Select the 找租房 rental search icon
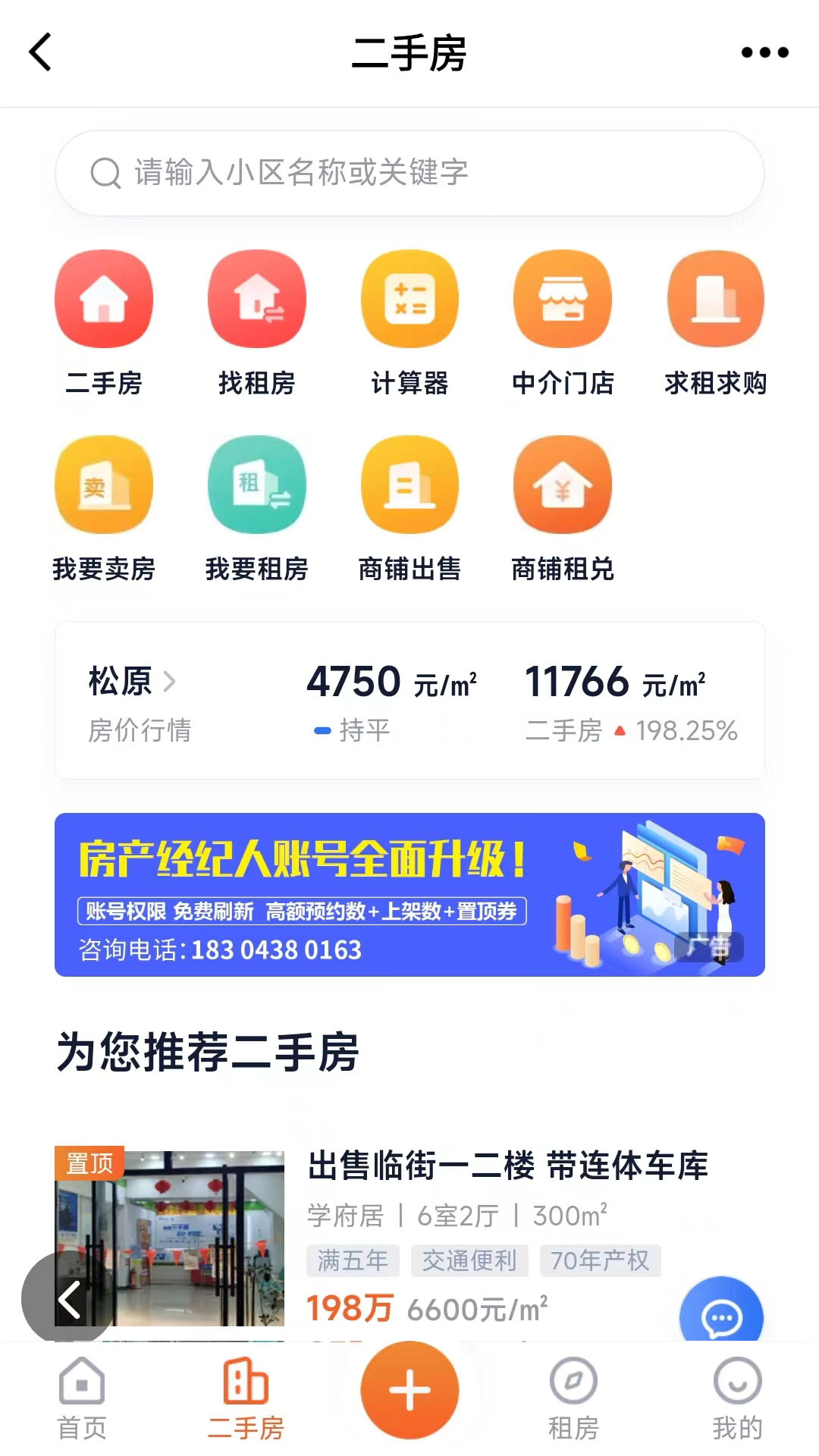Image resolution: width=819 pixels, height=1456 pixels. point(256,298)
